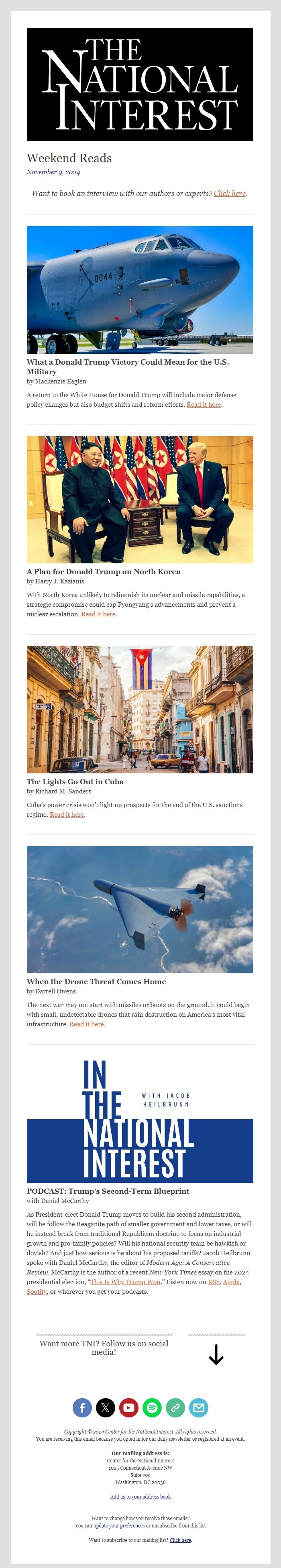Select Add us to your address book

tap(140, 1497)
